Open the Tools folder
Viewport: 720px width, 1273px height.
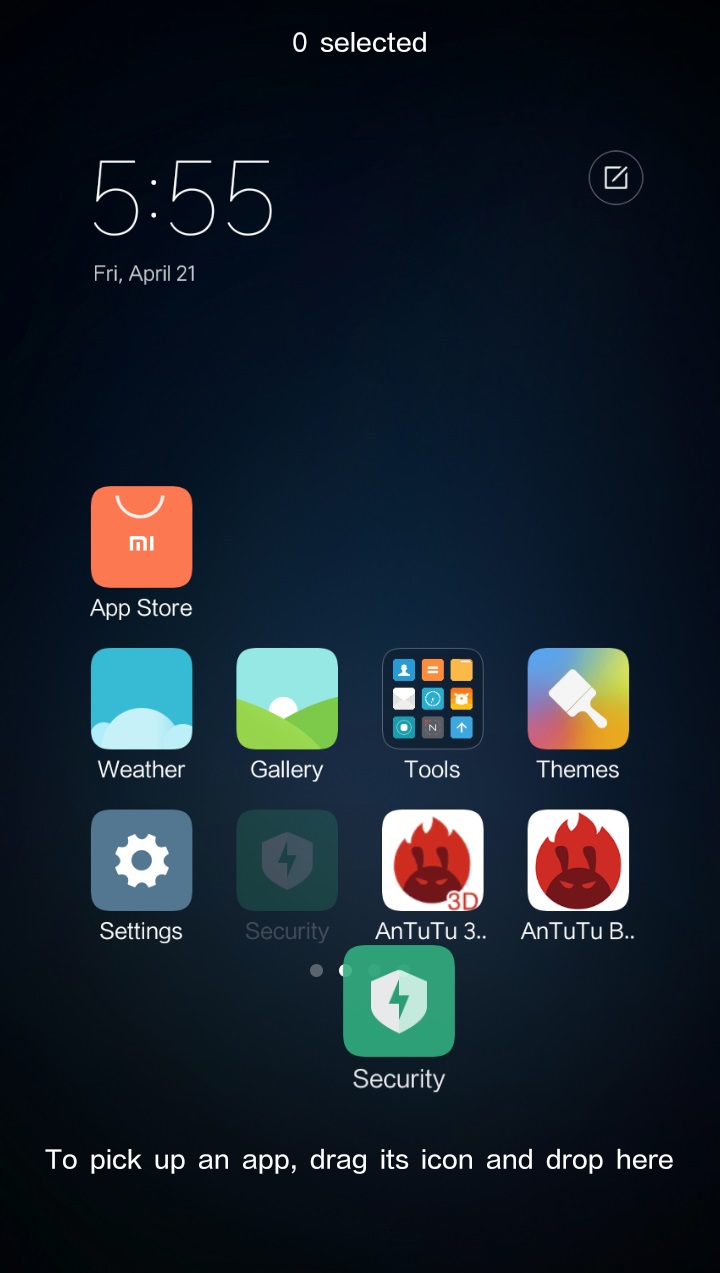click(433, 699)
